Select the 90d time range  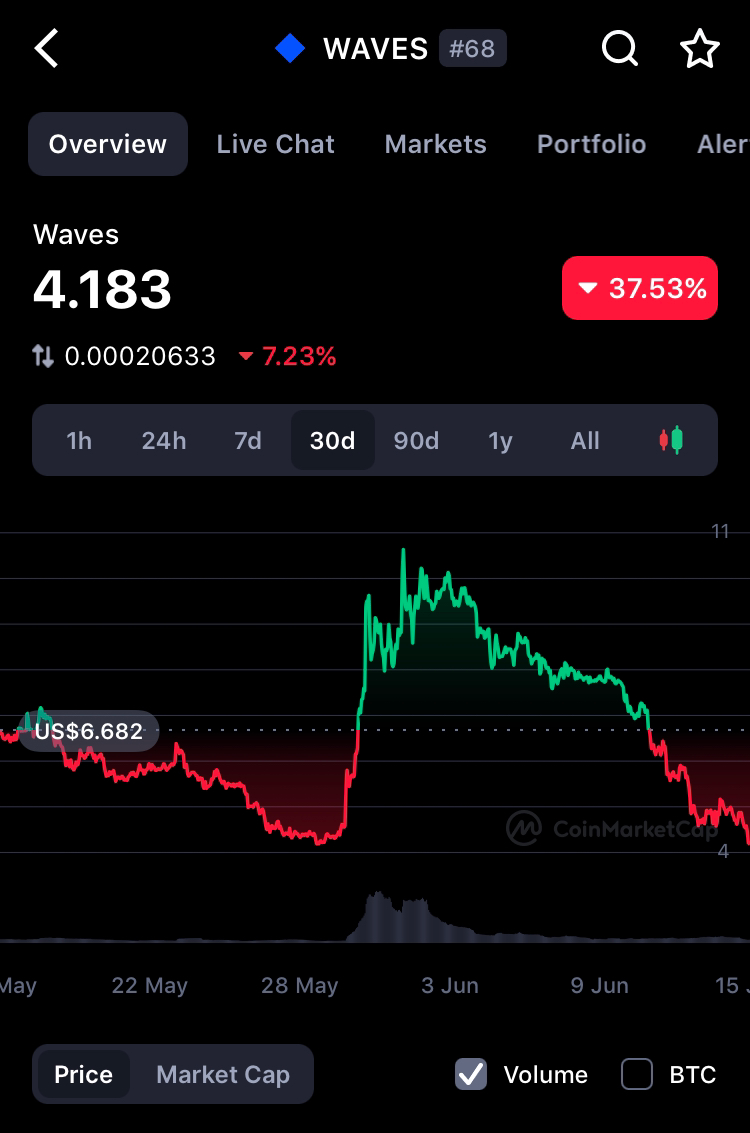[416, 440]
